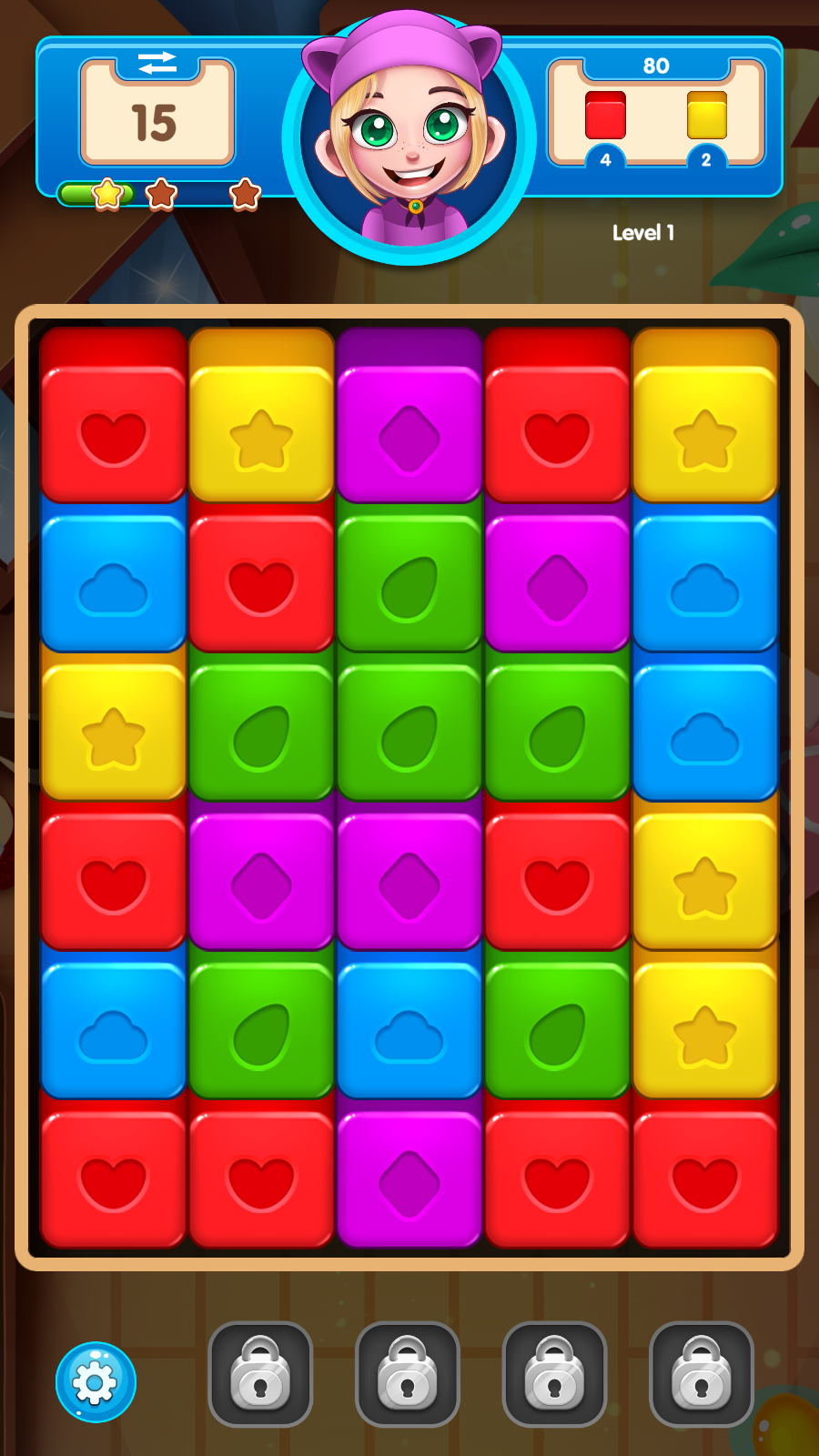819x1456 pixels.
Task: Select the yellow star cube in the third row
Action: pos(113,733)
